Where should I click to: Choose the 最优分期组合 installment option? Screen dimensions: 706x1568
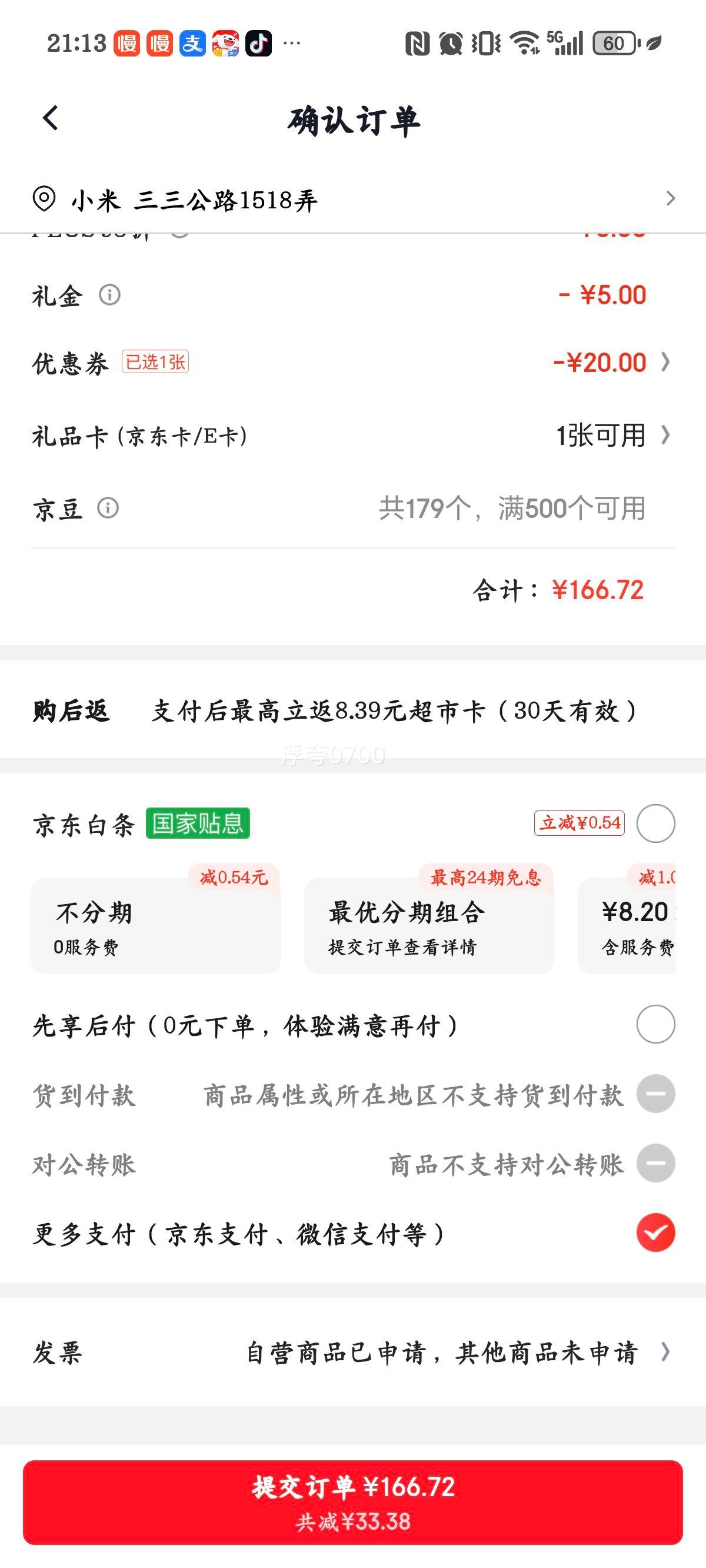pyautogui.click(x=429, y=925)
